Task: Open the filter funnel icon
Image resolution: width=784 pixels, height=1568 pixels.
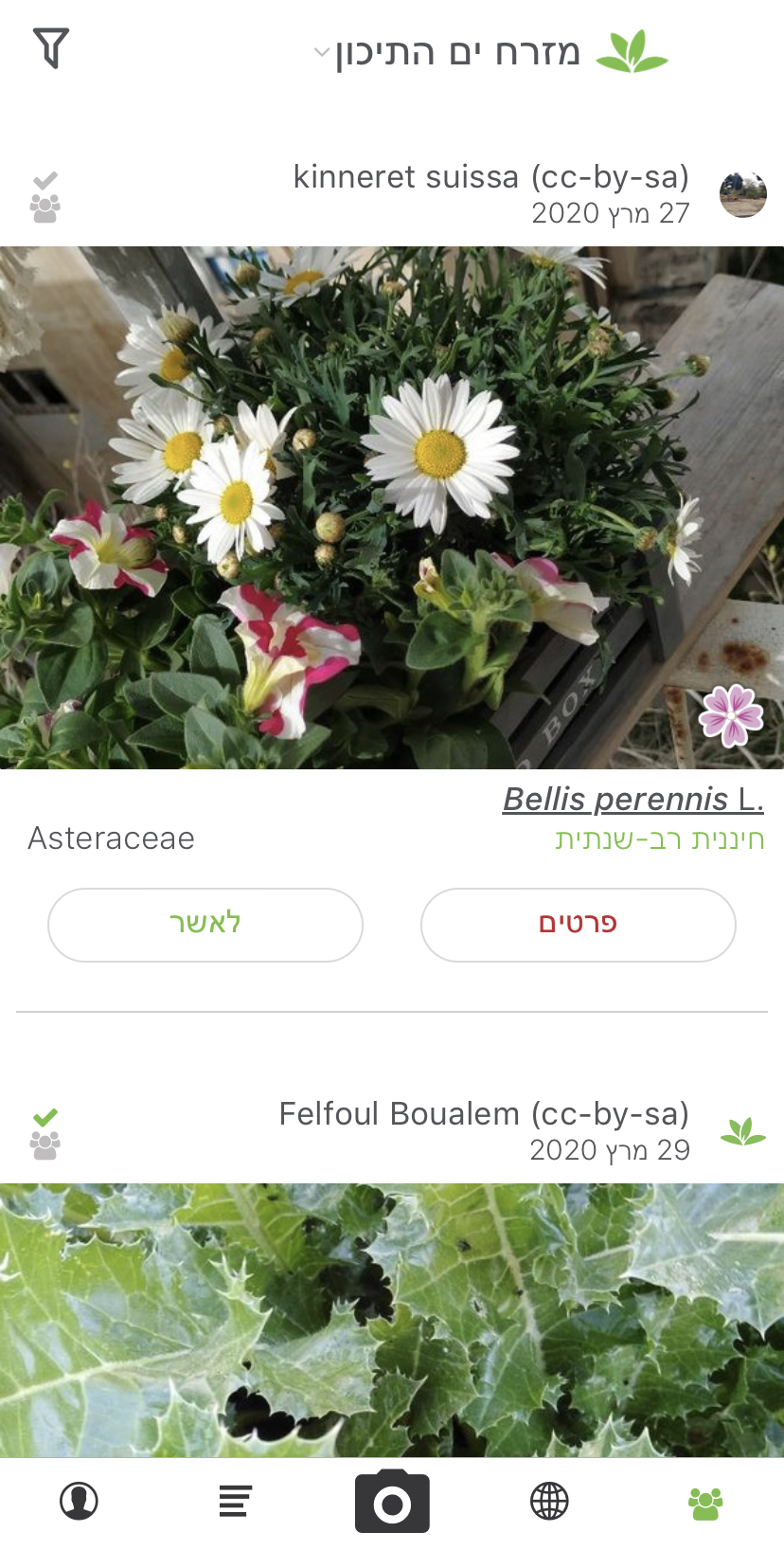Action: (51, 48)
